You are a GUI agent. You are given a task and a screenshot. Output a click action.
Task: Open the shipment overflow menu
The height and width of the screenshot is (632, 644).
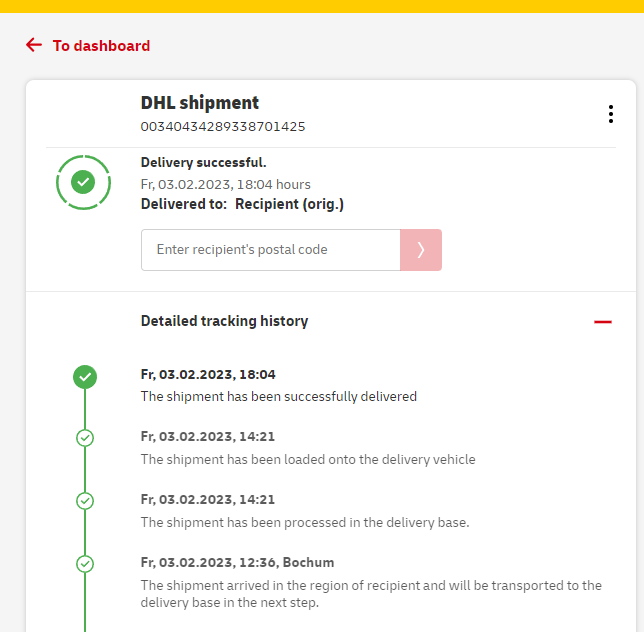(x=610, y=114)
